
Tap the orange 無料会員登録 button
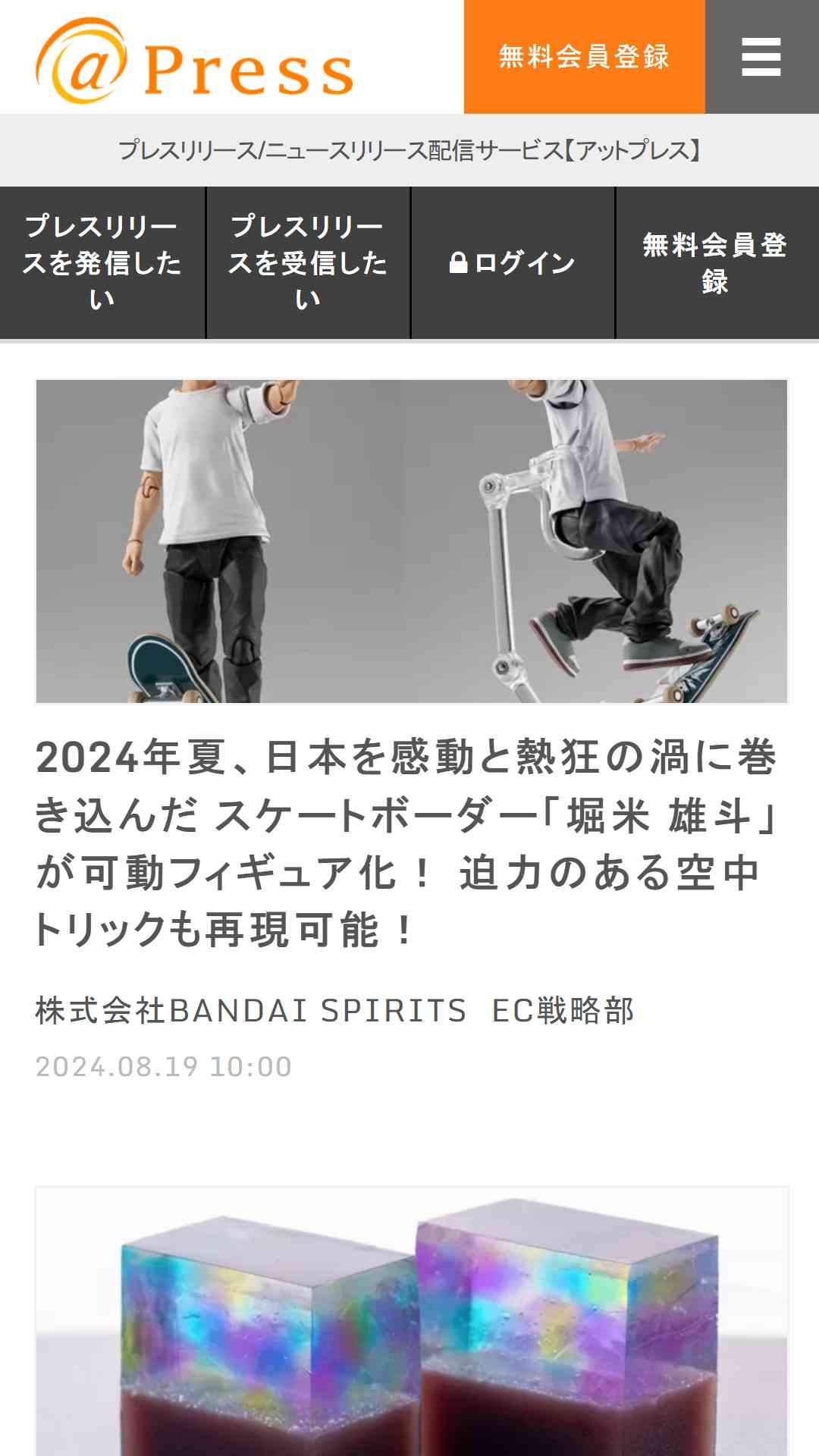584,57
